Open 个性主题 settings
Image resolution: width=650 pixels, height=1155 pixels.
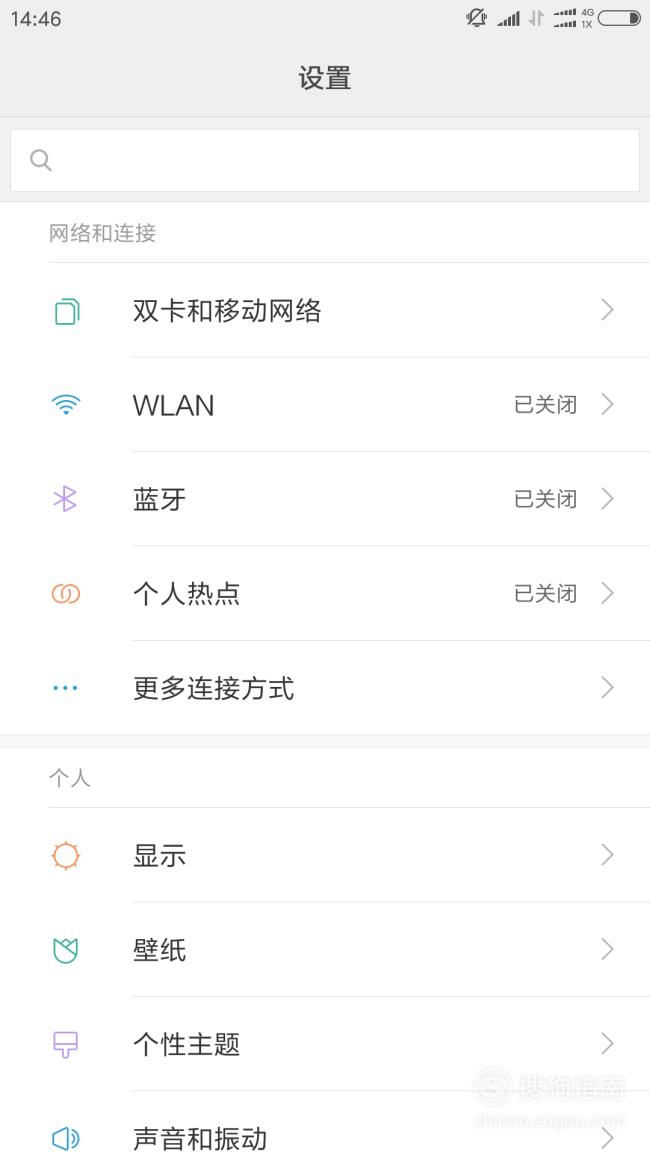coord(325,1044)
